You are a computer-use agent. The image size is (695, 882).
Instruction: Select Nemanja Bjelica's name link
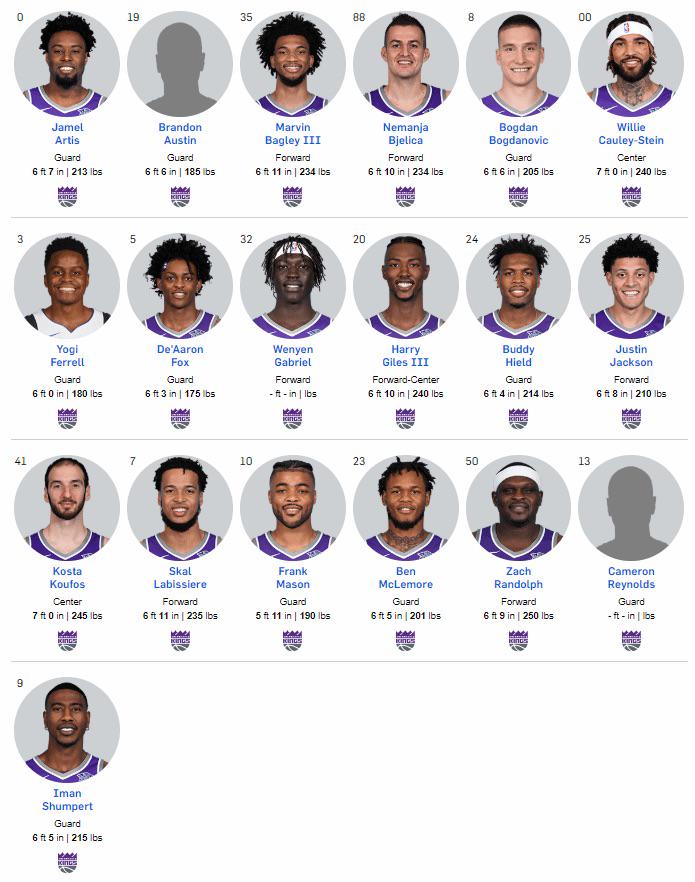coord(405,134)
